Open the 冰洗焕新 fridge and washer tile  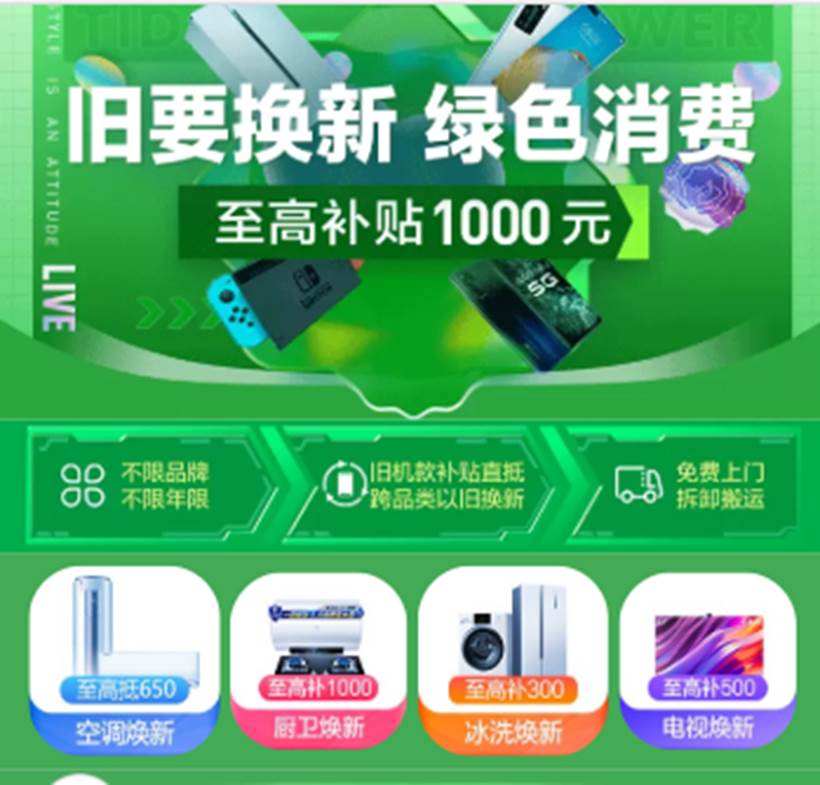(x=512, y=660)
